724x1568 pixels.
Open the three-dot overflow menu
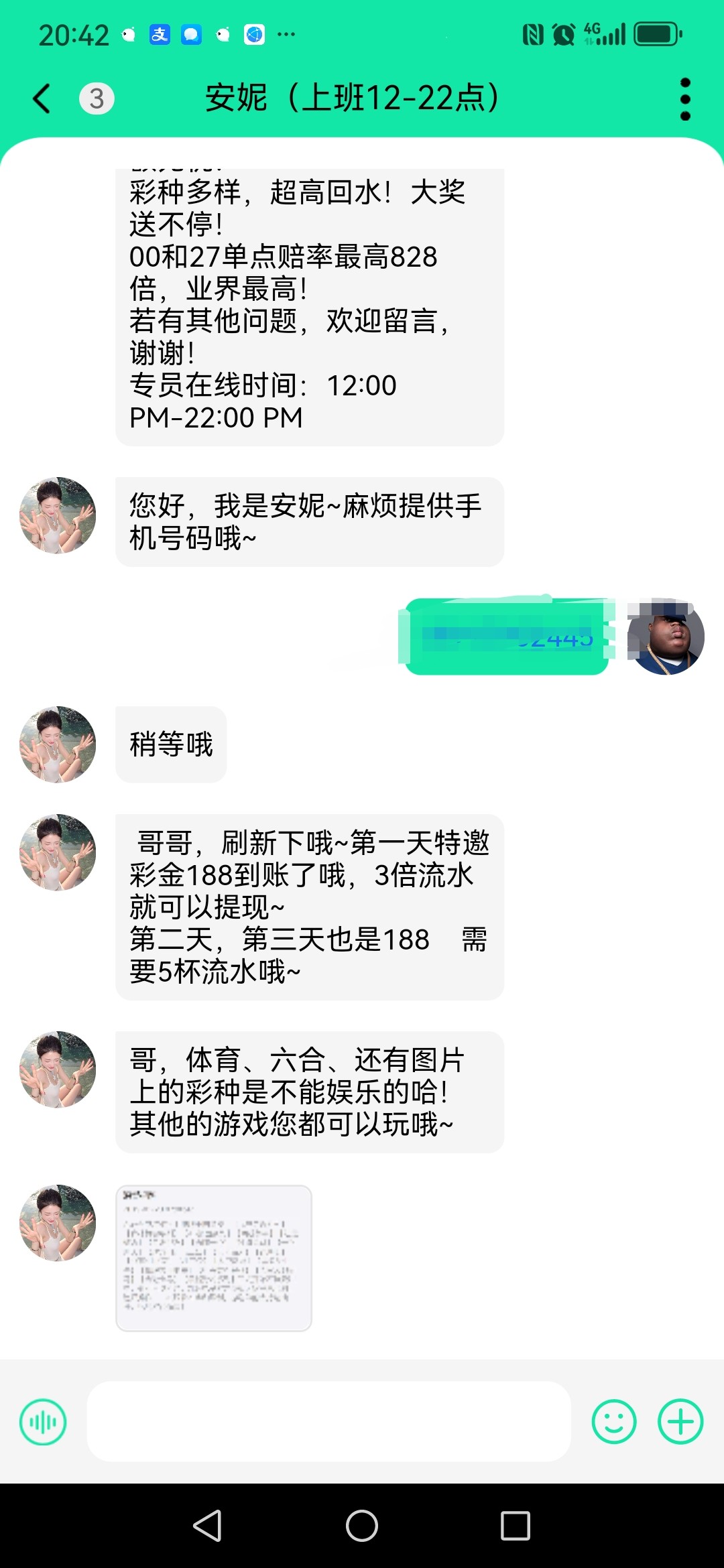[685, 99]
